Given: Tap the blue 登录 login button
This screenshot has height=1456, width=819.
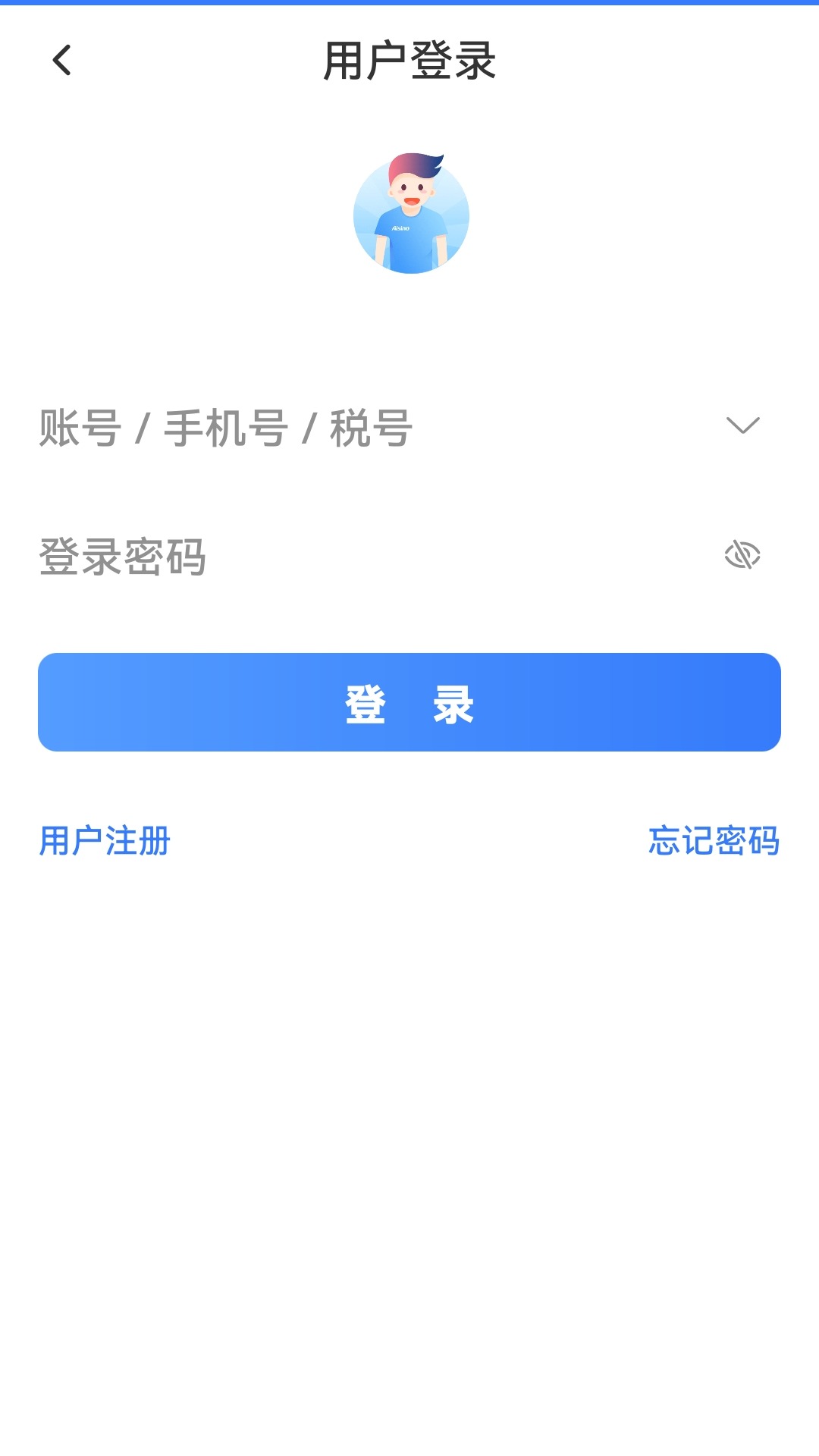Looking at the screenshot, I should [409, 702].
